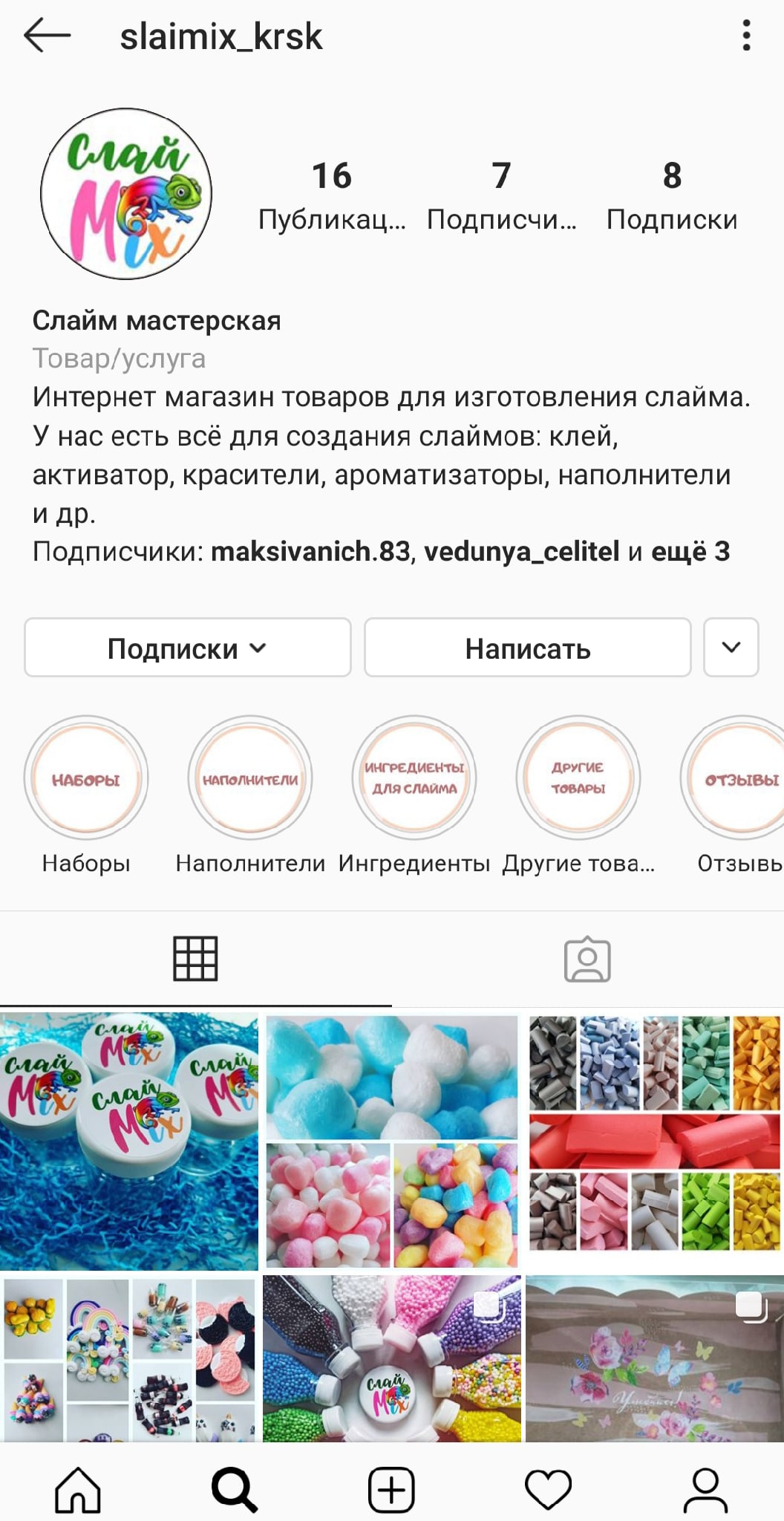Open the three-dot overflow menu

(746, 36)
